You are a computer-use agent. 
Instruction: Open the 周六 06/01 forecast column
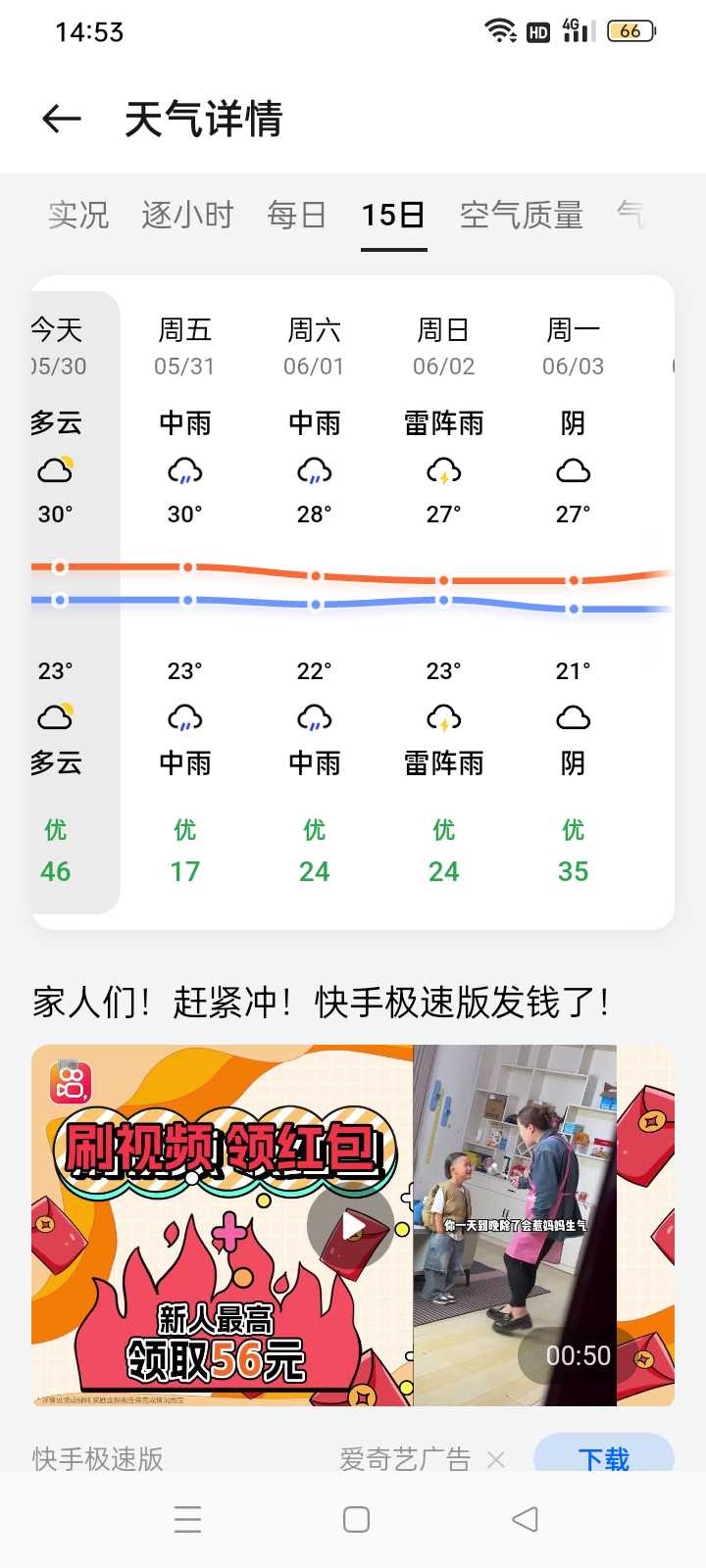pyautogui.click(x=314, y=602)
